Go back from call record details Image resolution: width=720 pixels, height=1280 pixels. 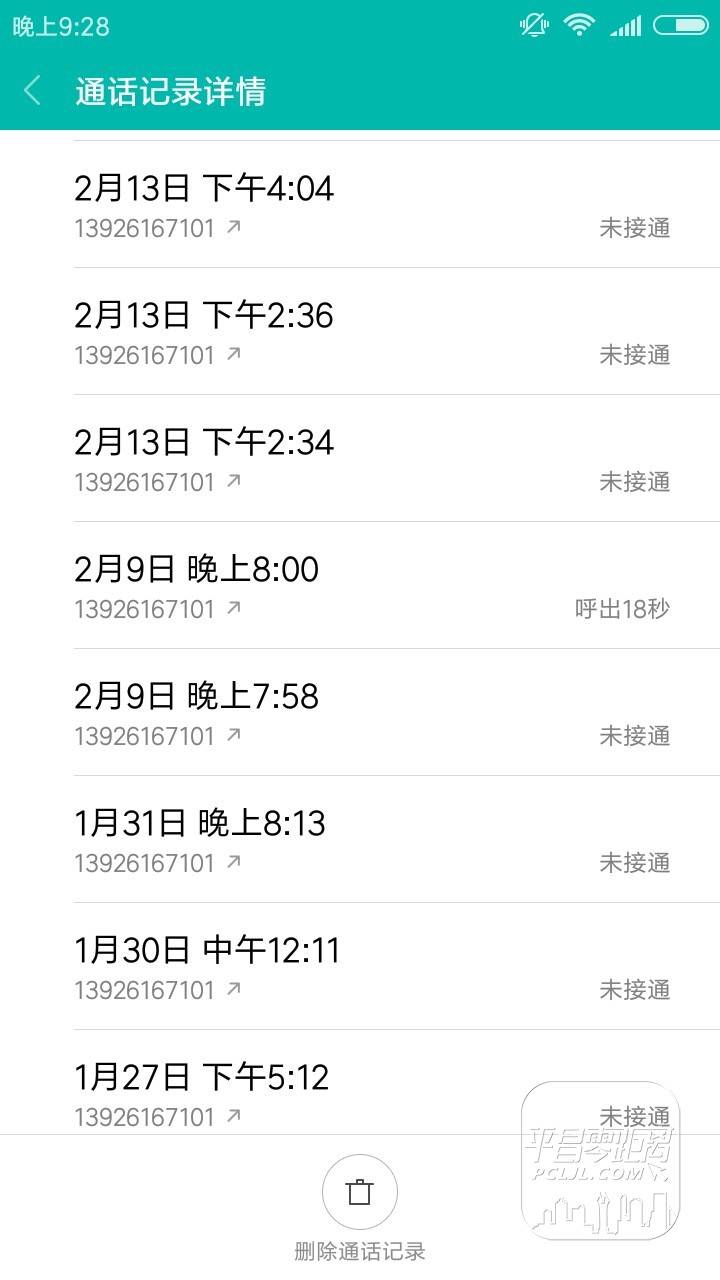coord(33,91)
